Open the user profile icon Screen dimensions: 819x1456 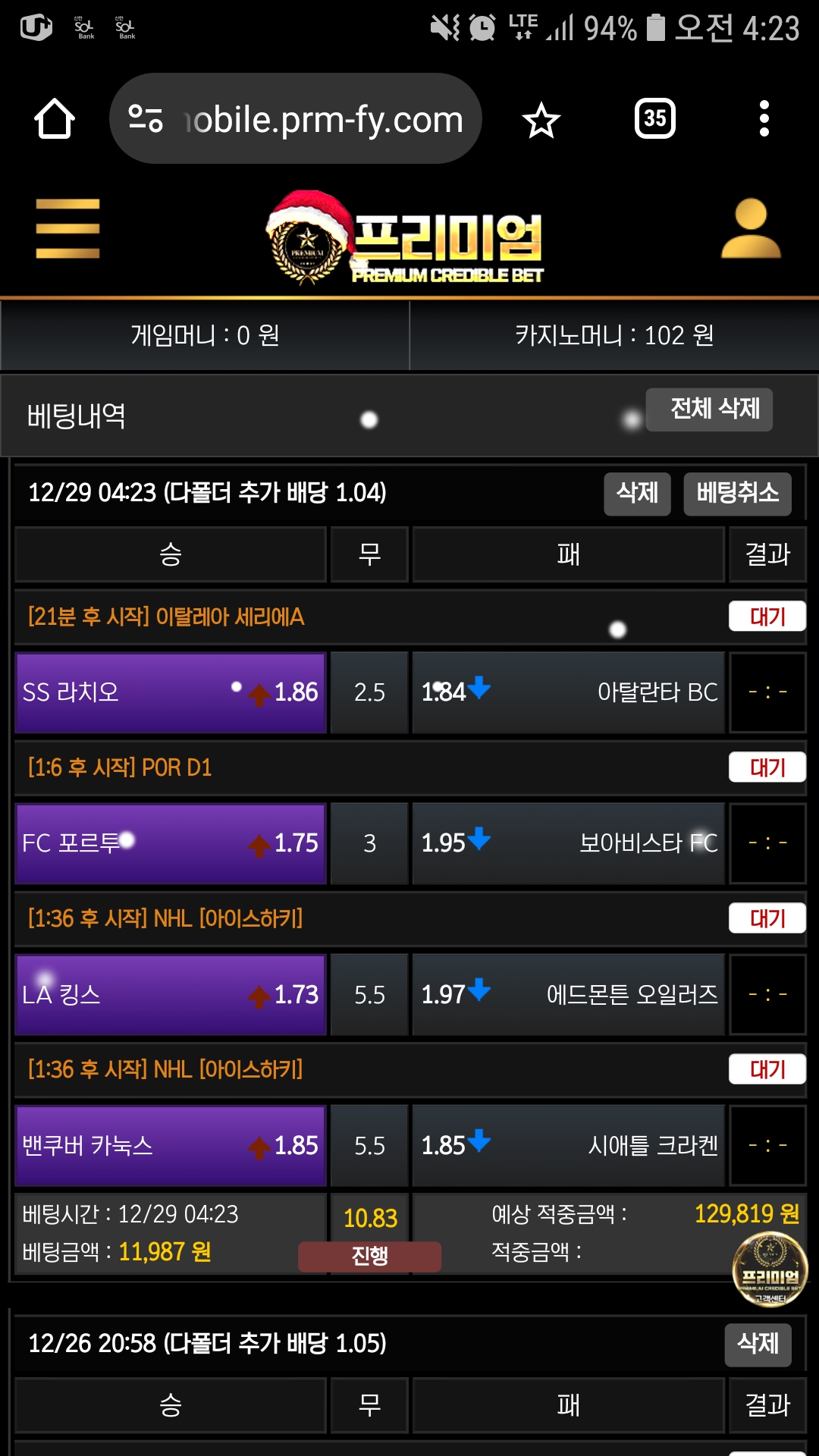(751, 228)
